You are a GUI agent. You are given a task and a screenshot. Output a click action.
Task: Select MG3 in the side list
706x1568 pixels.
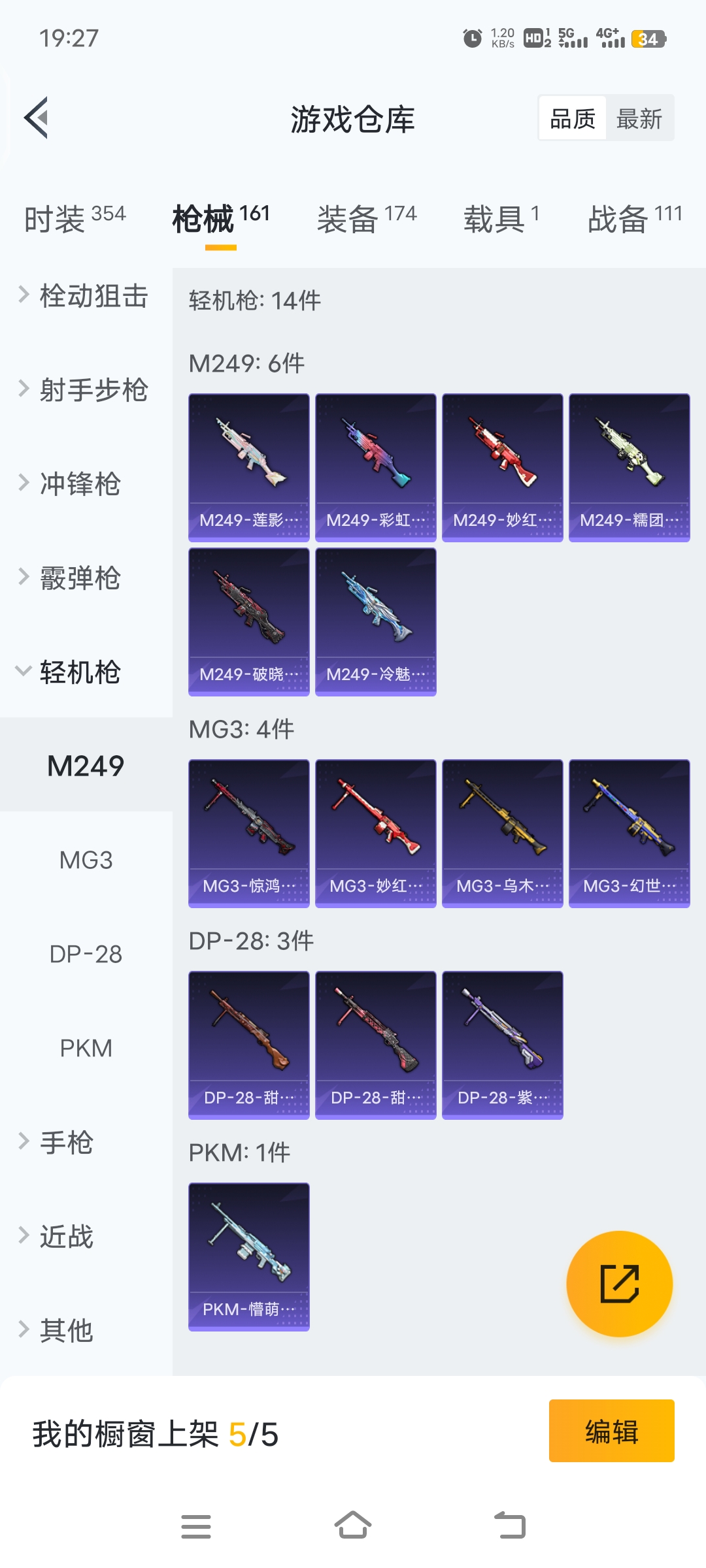coord(86,860)
